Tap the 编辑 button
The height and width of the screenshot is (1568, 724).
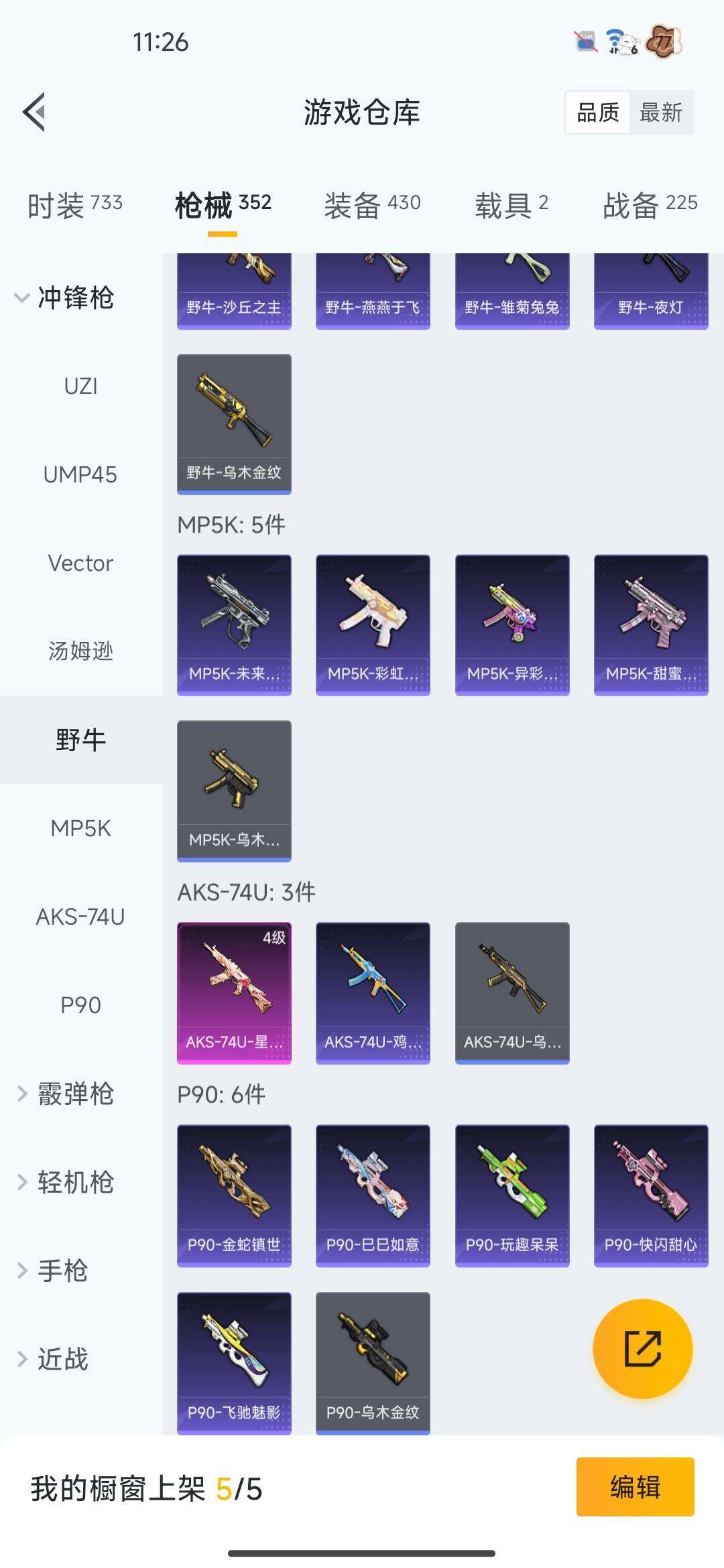(x=635, y=1487)
